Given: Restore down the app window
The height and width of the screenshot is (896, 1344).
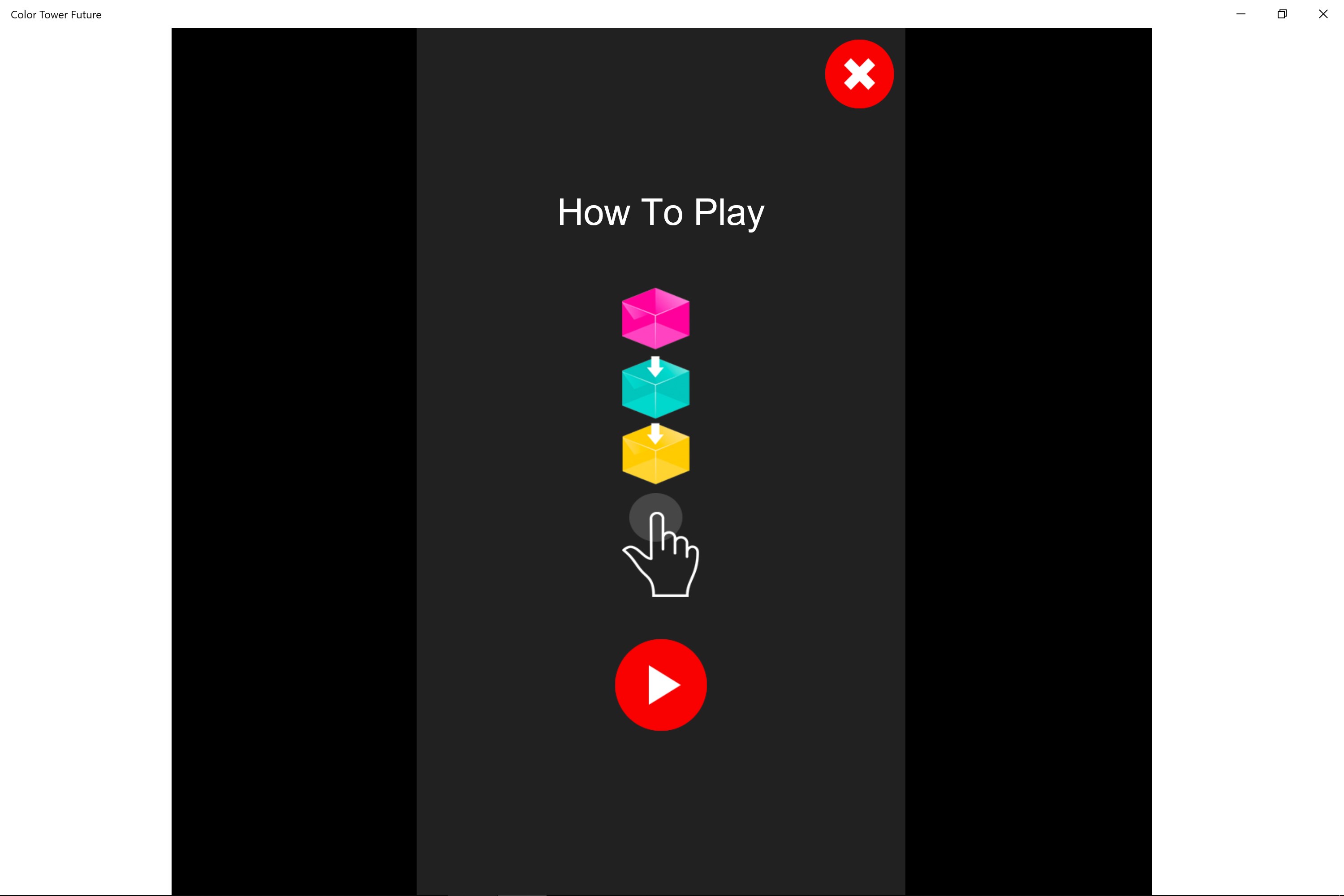Looking at the screenshot, I should pyautogui.click(x=1282, y=14).
